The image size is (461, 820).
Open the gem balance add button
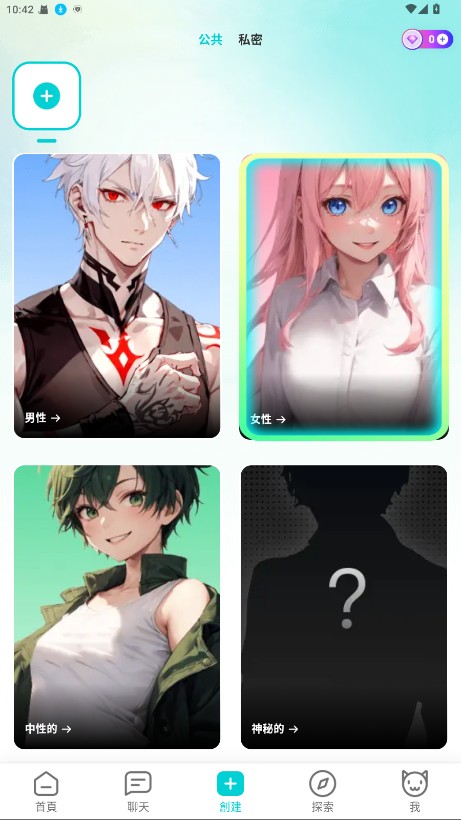(x=442, y=39)
